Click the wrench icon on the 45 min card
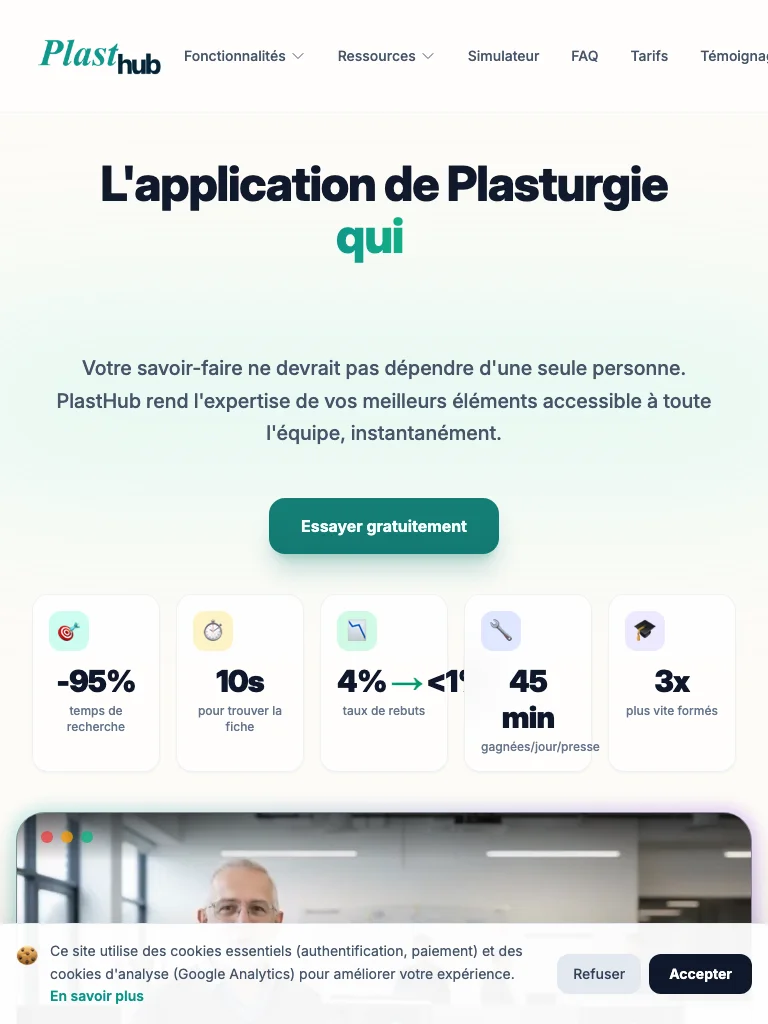768x1024 pixels. point(500,631)
